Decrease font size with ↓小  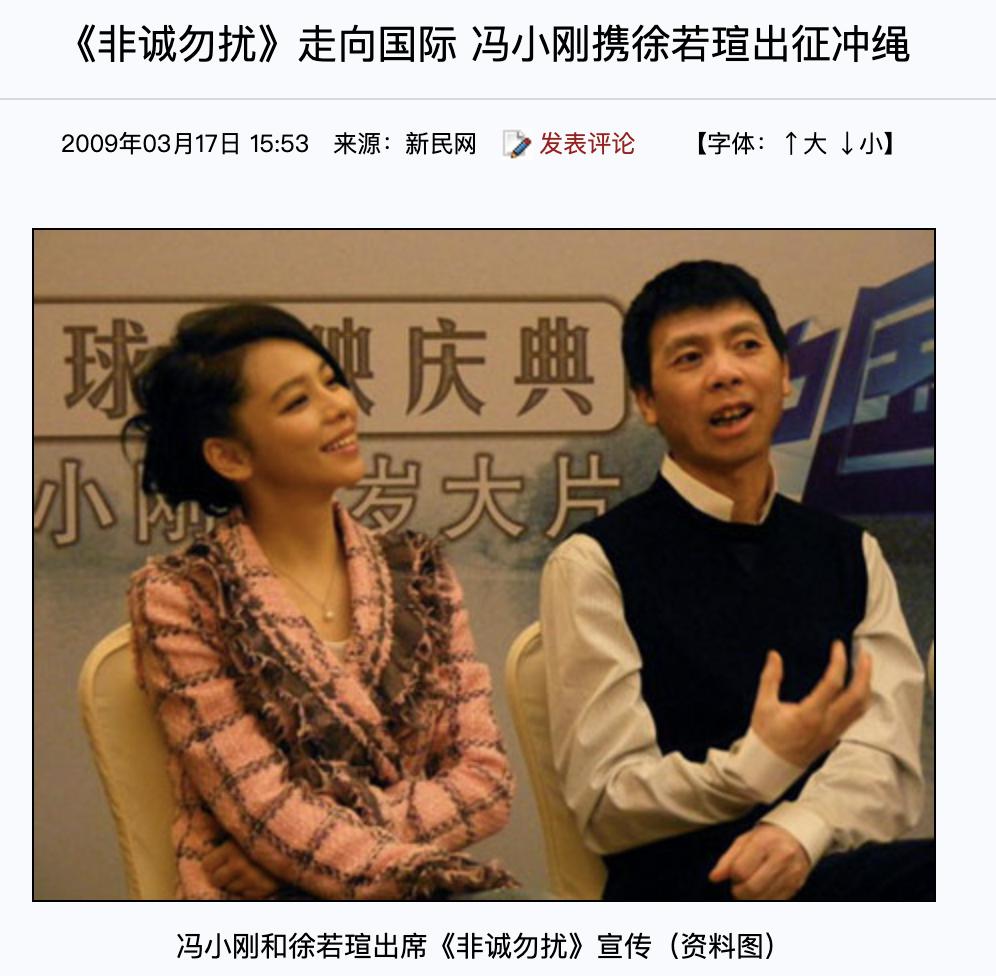862,144
